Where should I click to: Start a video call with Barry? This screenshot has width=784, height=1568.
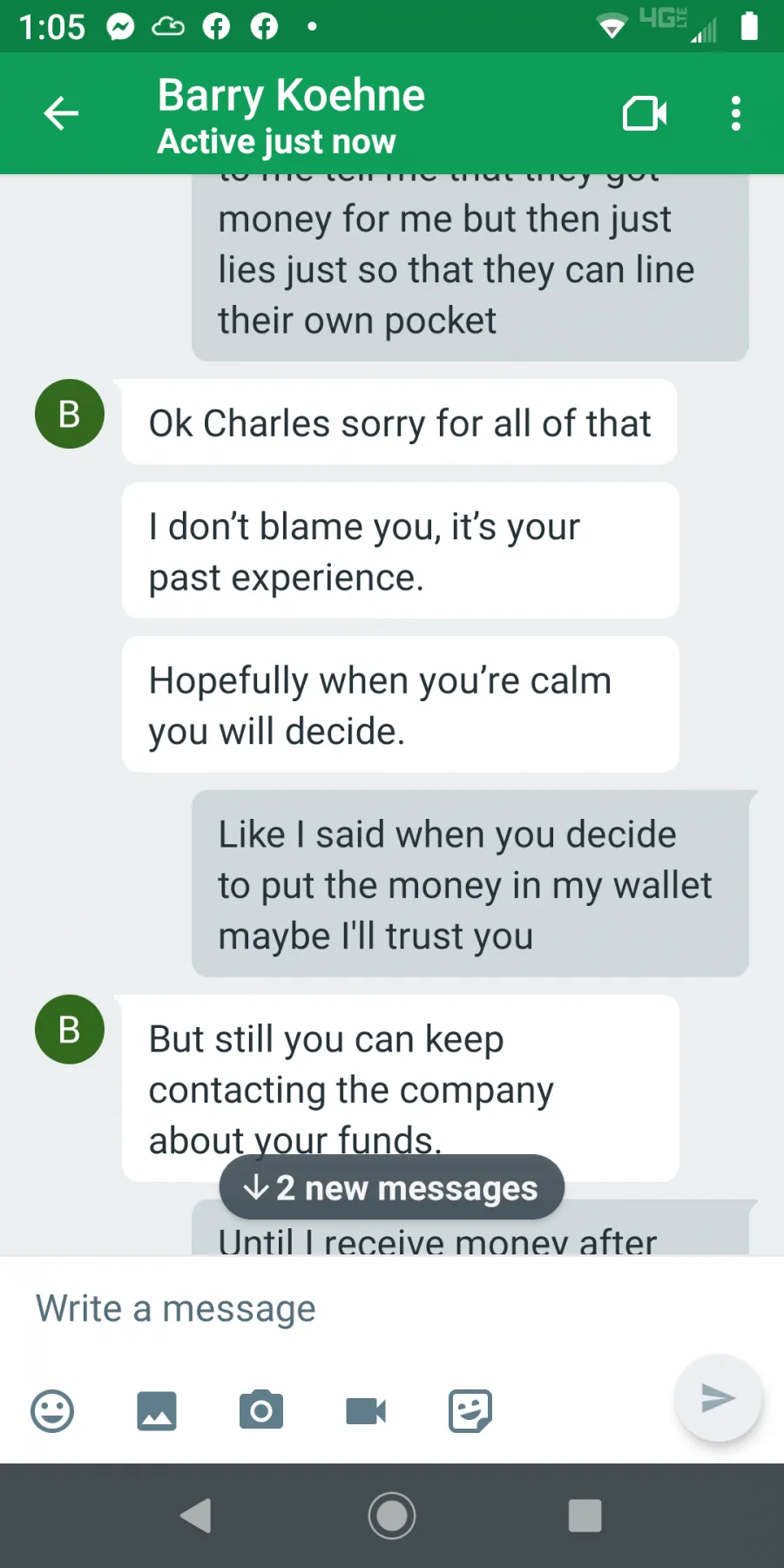[x=645, y=113]
